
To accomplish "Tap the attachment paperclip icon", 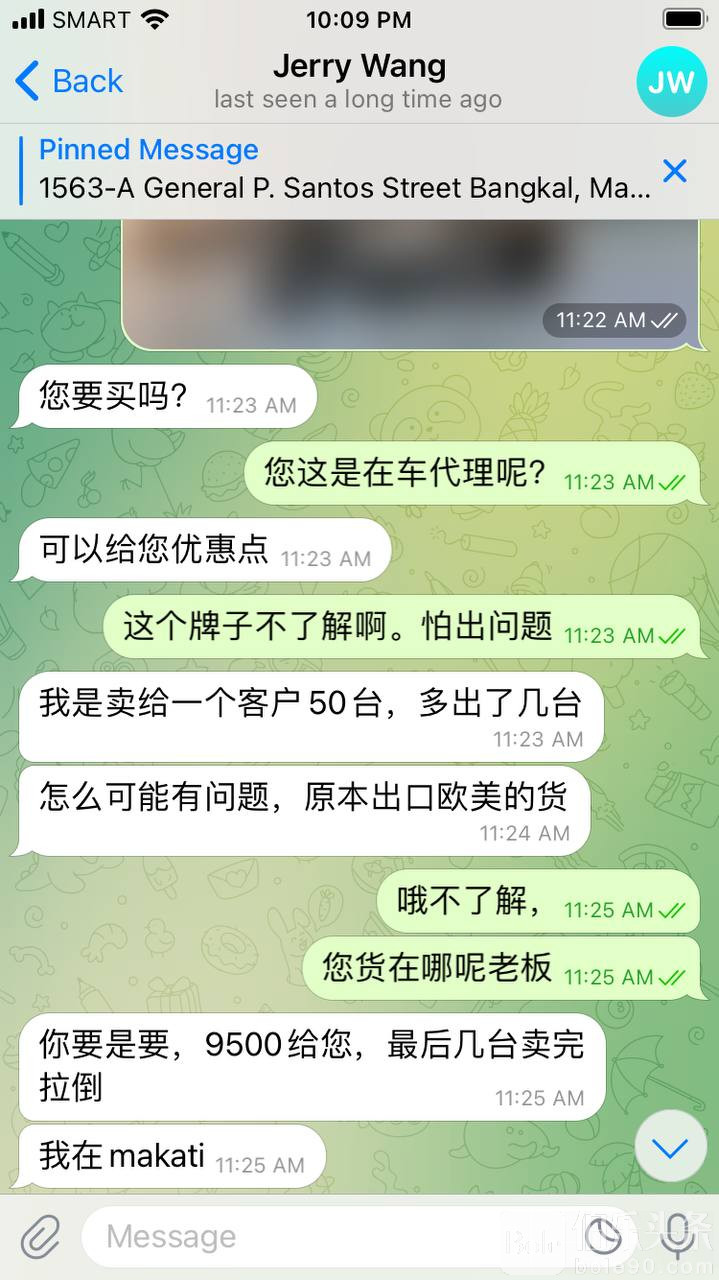I will tap(40, 1237).
